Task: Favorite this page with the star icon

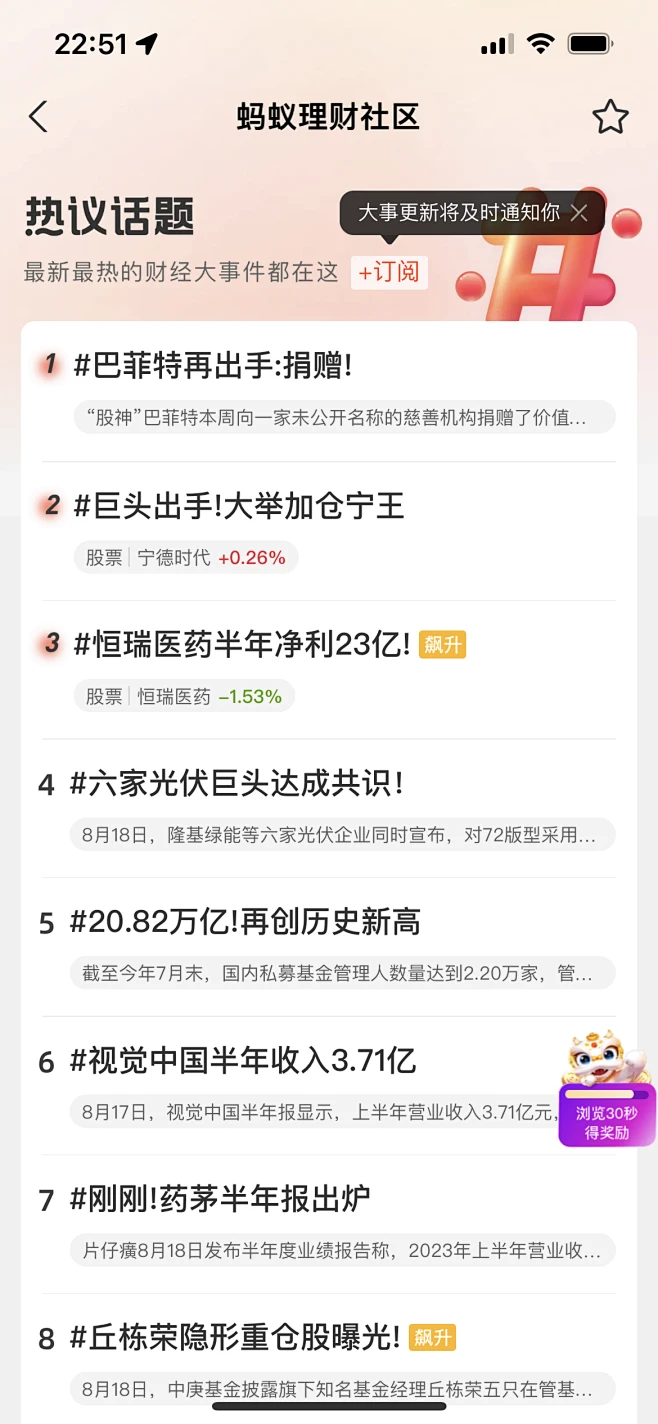Action: tap(610, 117)
